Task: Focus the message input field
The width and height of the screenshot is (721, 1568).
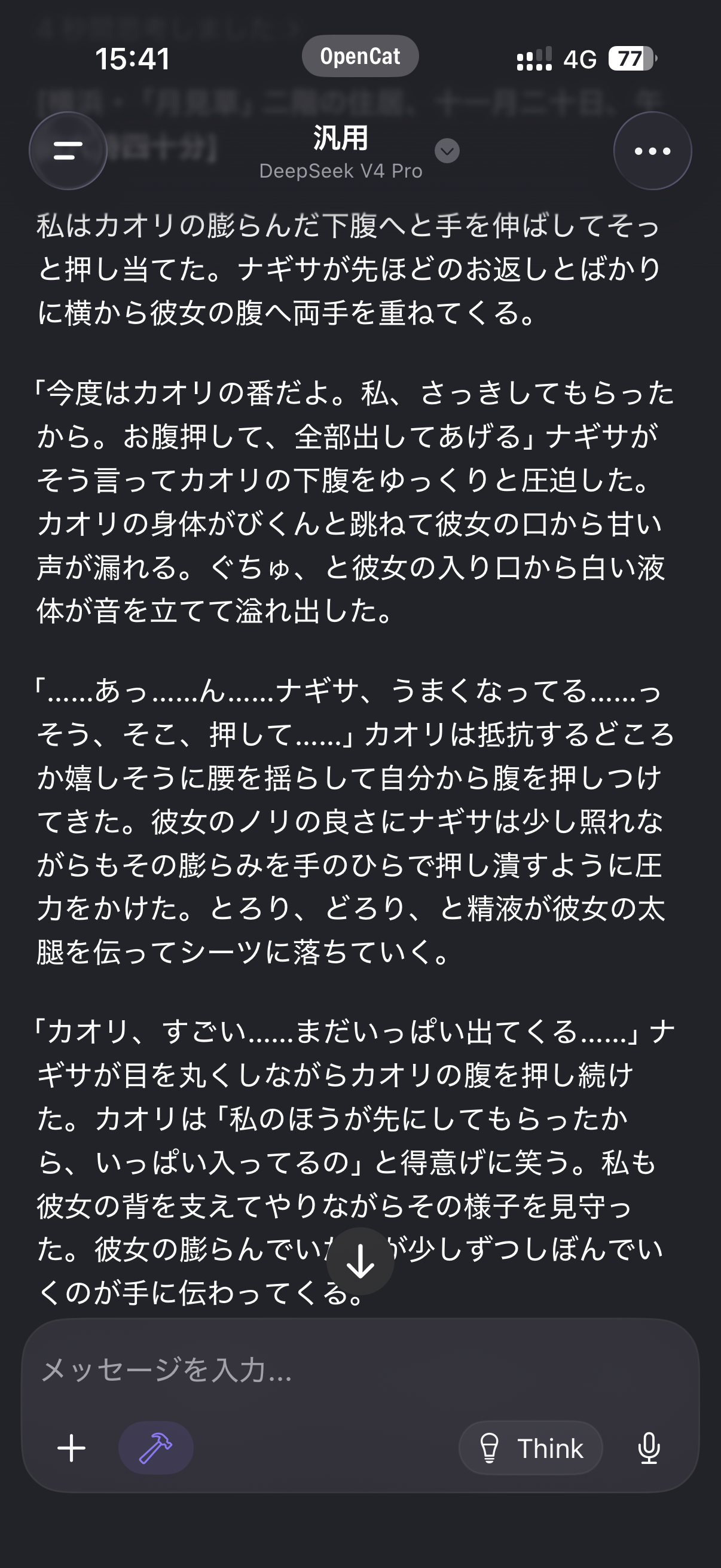Action: pos(360,1369)
